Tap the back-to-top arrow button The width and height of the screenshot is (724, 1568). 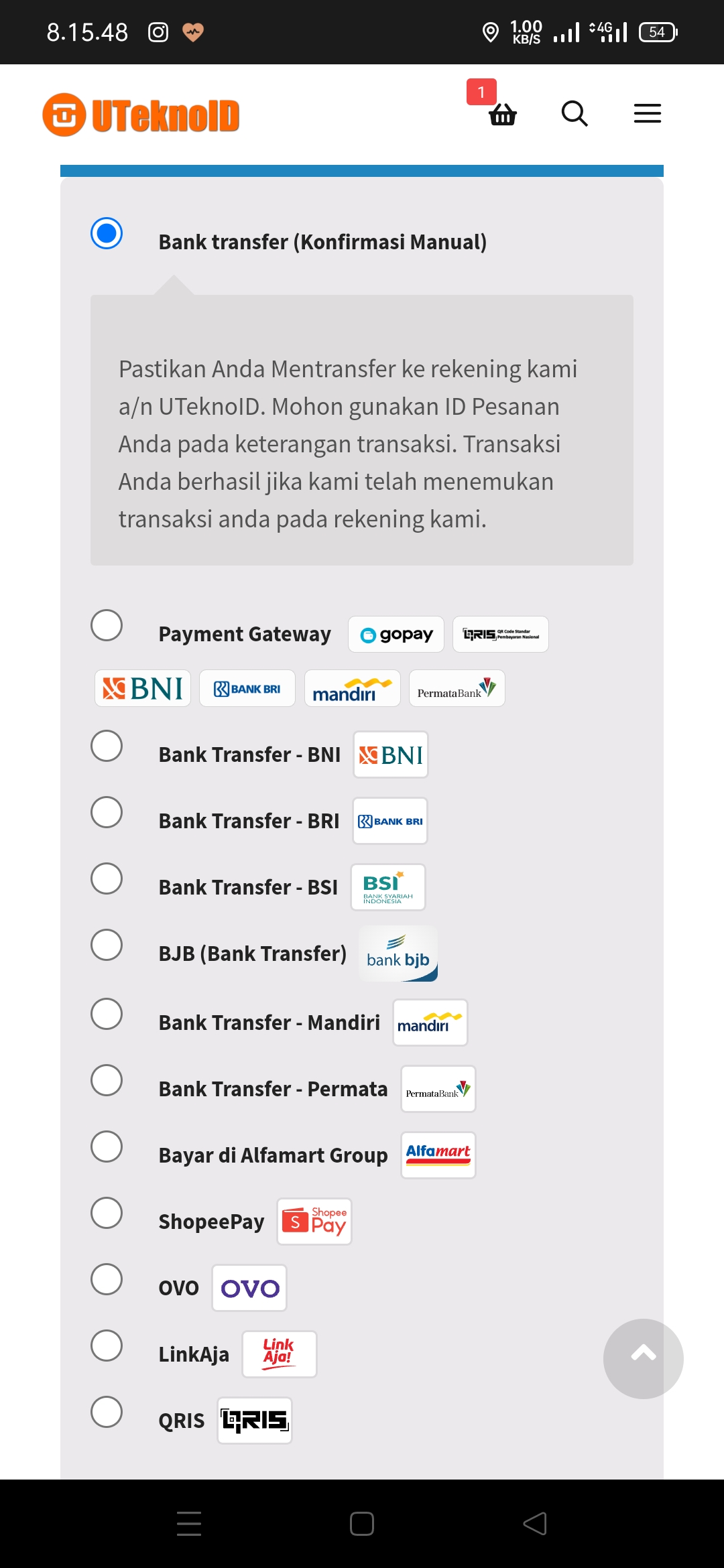coord(643,1358)
